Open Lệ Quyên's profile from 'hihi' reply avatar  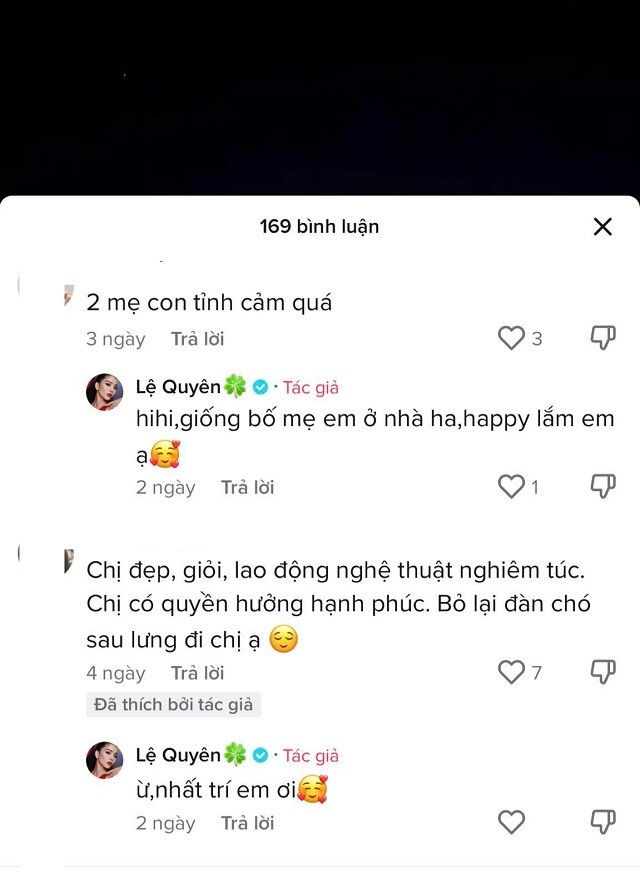(x=105, y=392)
